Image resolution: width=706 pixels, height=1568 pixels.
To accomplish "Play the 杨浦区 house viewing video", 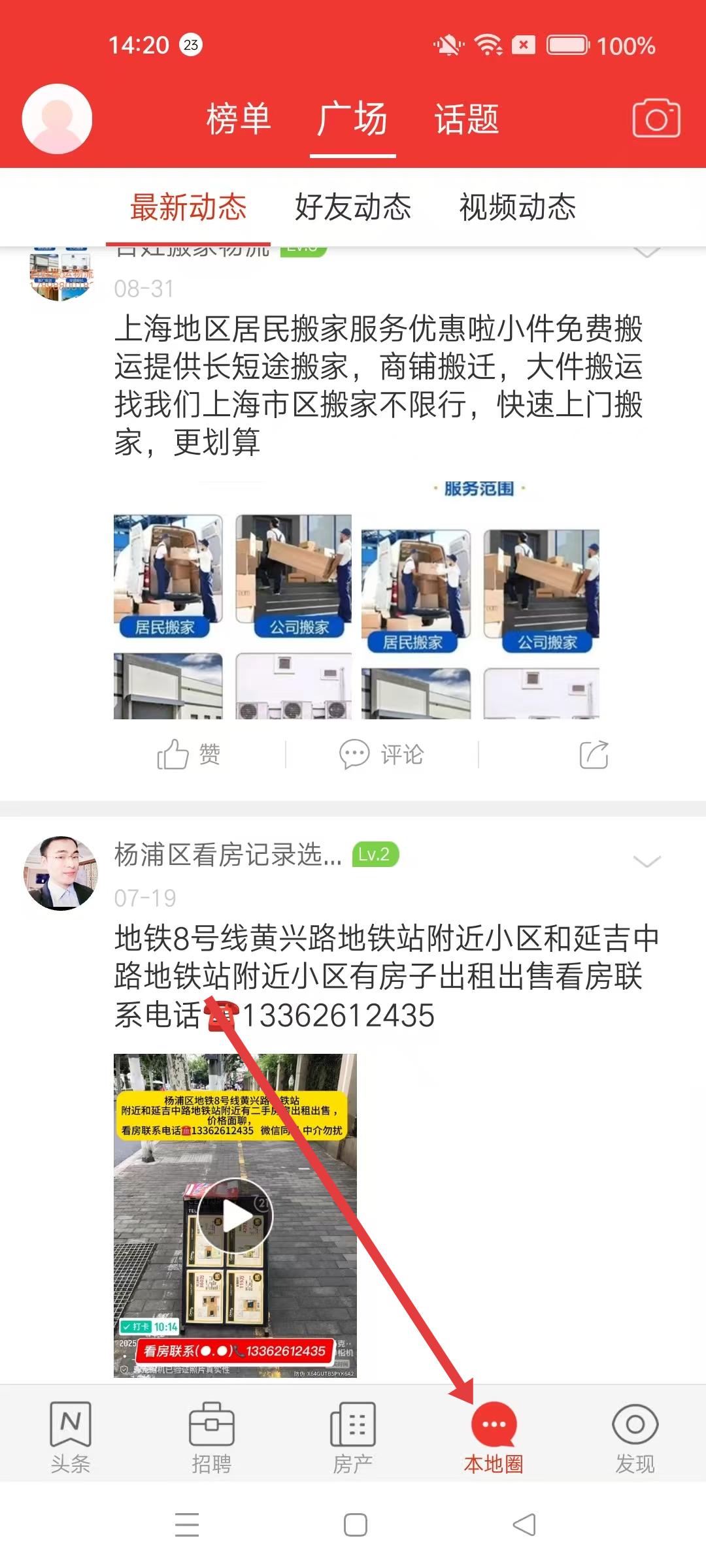I will [x=235, y=1216].
